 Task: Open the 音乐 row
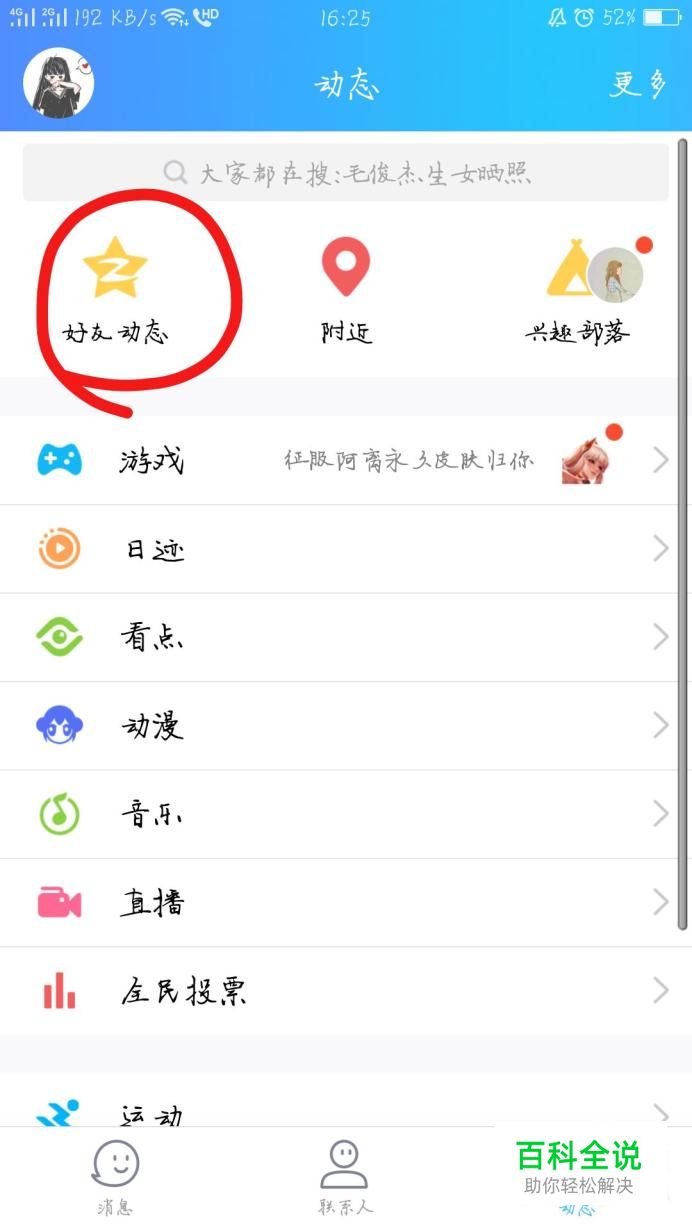pos(346,814)
